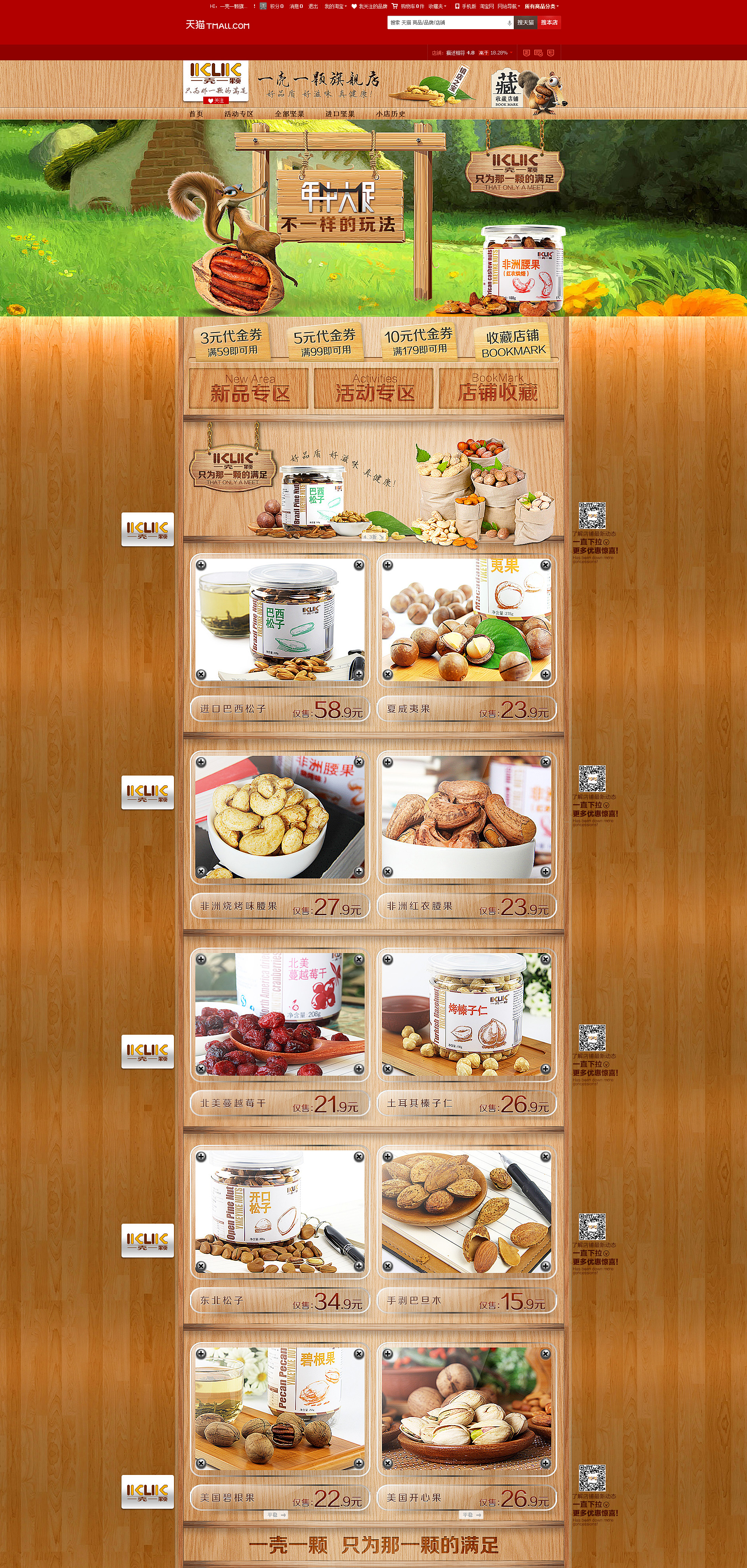Open the 首页 store tab
The image size is (747, 1568).
pyautogui.click(x=196, y=114)
